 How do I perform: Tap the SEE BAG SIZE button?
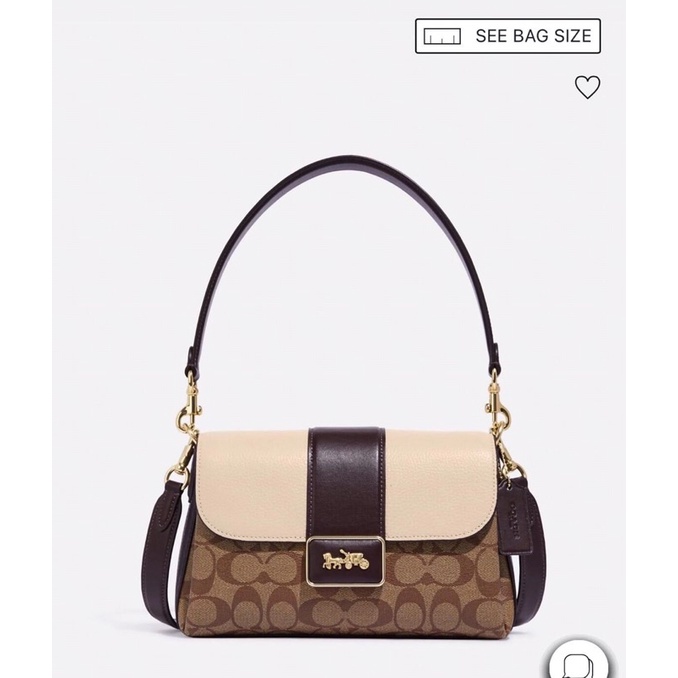[x=507, y=36]
